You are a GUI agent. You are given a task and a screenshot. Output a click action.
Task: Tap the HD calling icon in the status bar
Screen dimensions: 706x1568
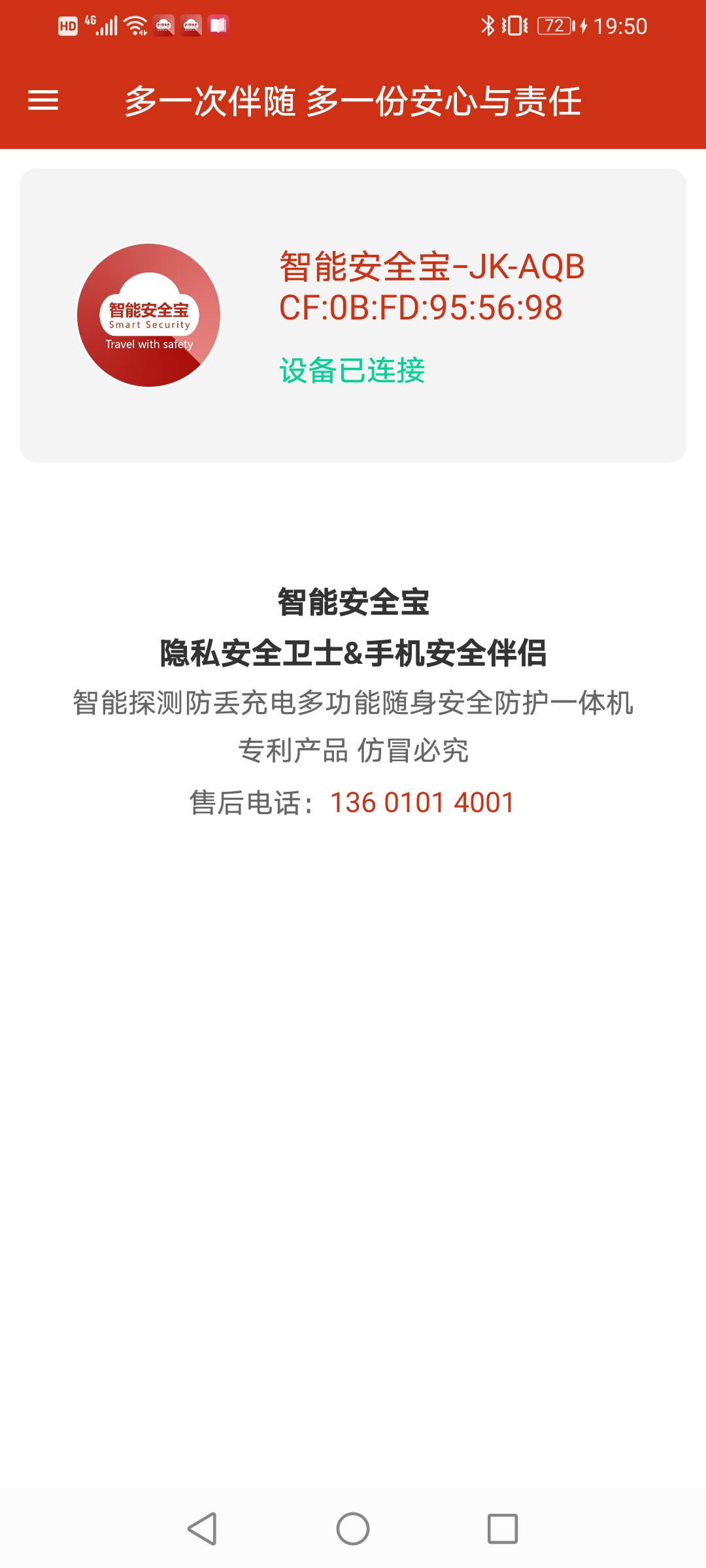67,25
